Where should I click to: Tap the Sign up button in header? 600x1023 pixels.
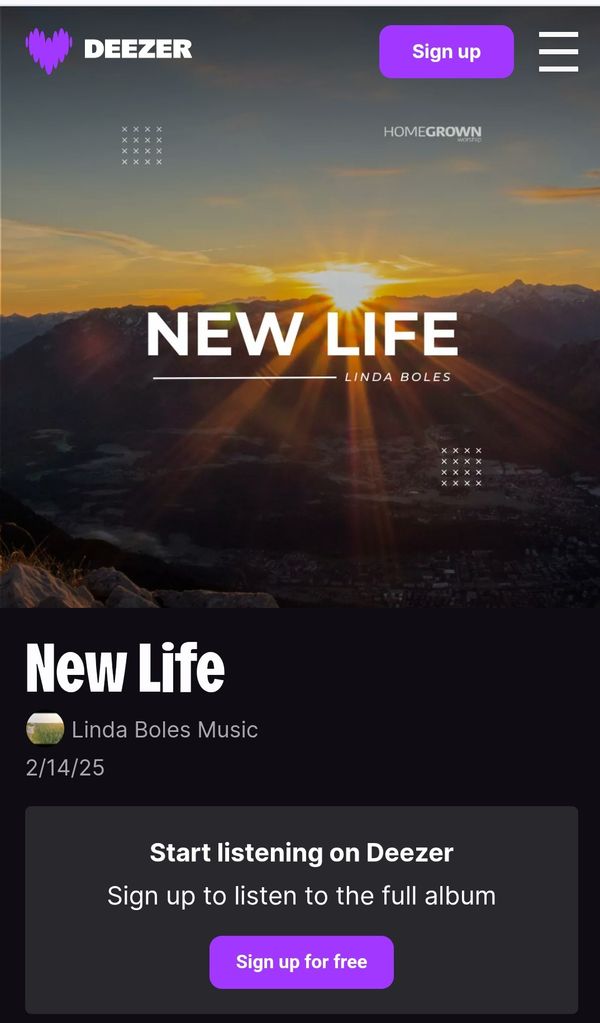click(446, 52)
